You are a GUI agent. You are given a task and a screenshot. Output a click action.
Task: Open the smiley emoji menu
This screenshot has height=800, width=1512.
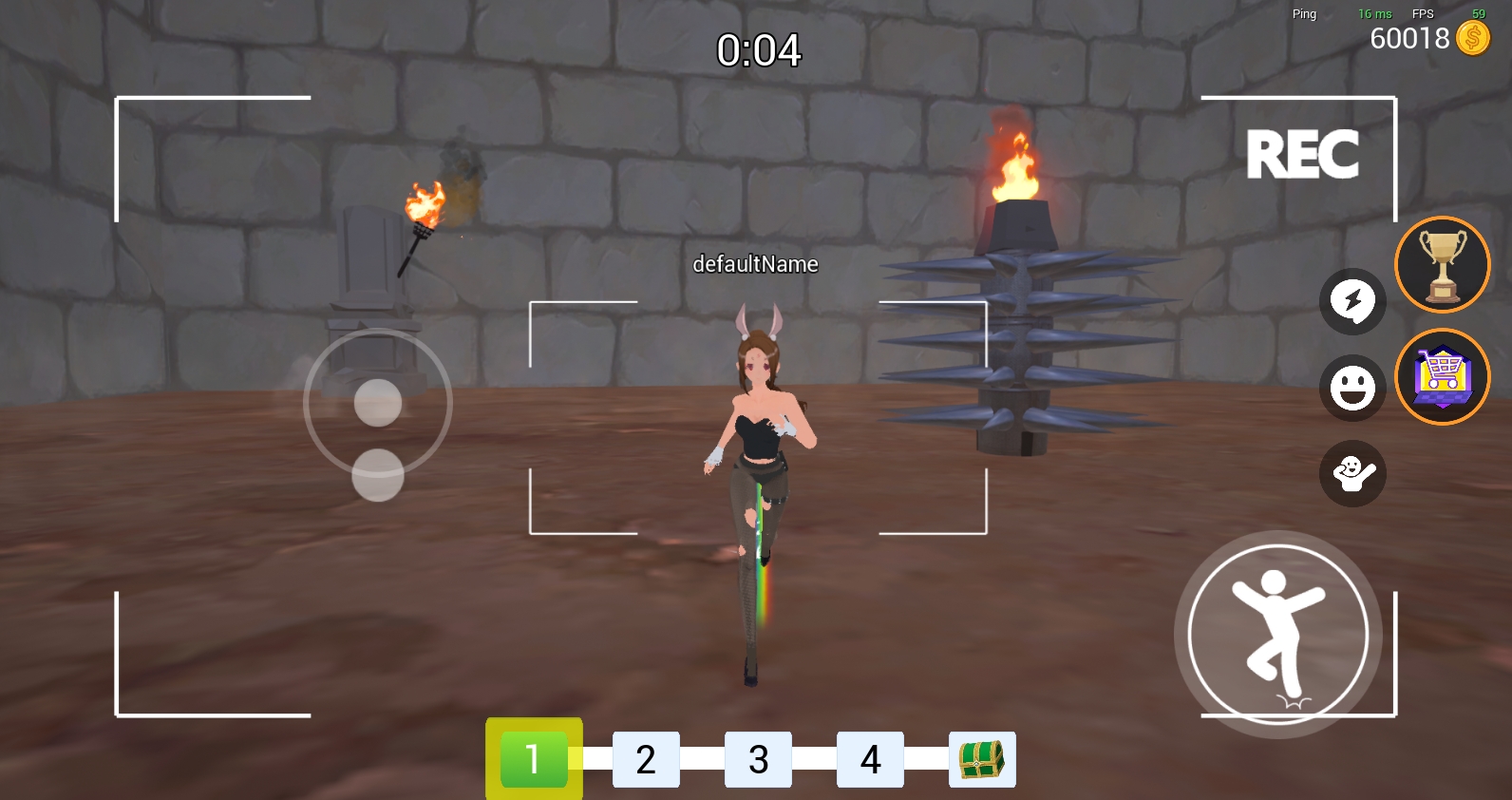pyautogui.click(x=1352, y=388)
